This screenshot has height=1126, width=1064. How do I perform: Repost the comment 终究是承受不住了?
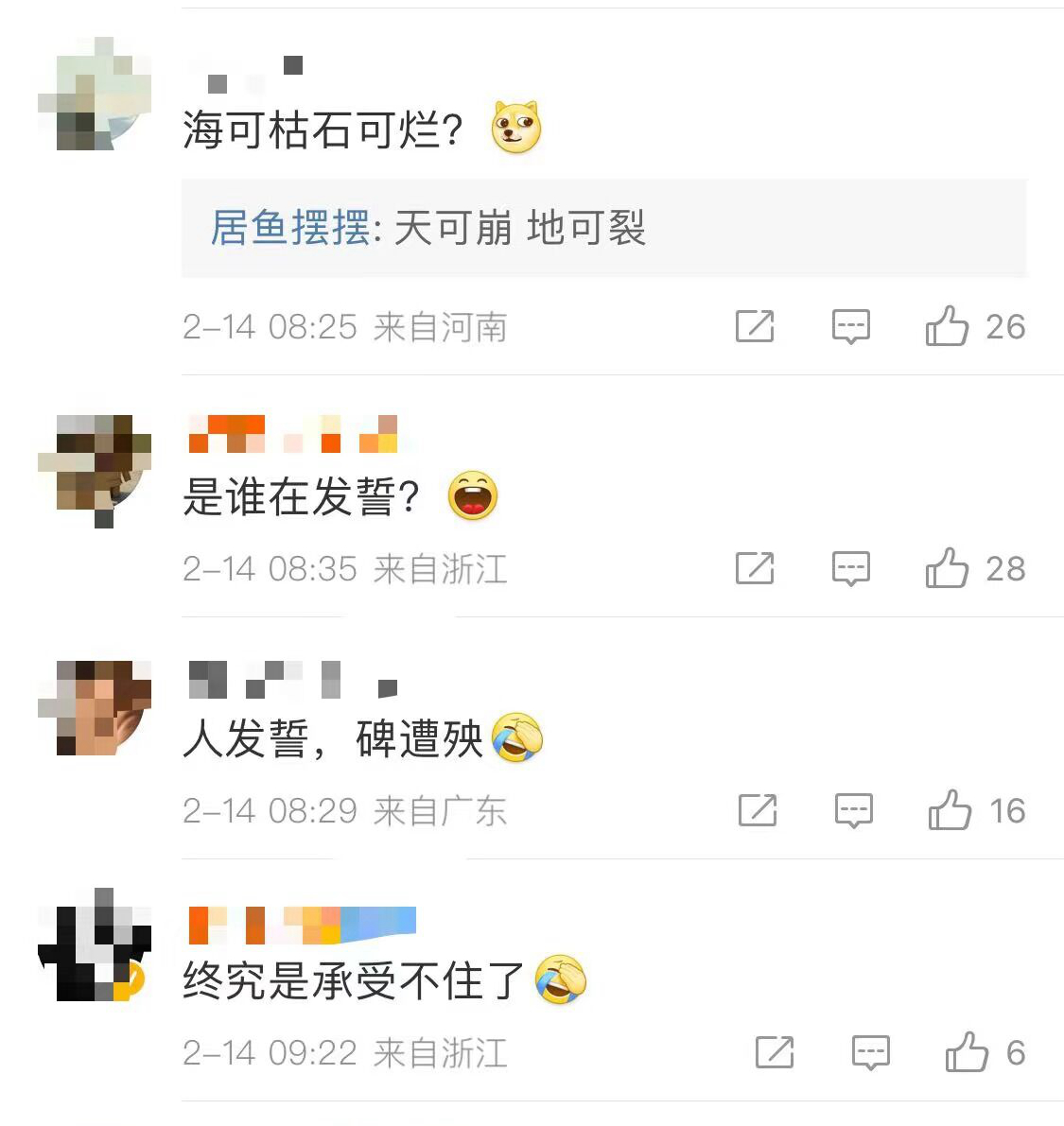tap(775, 1052)
